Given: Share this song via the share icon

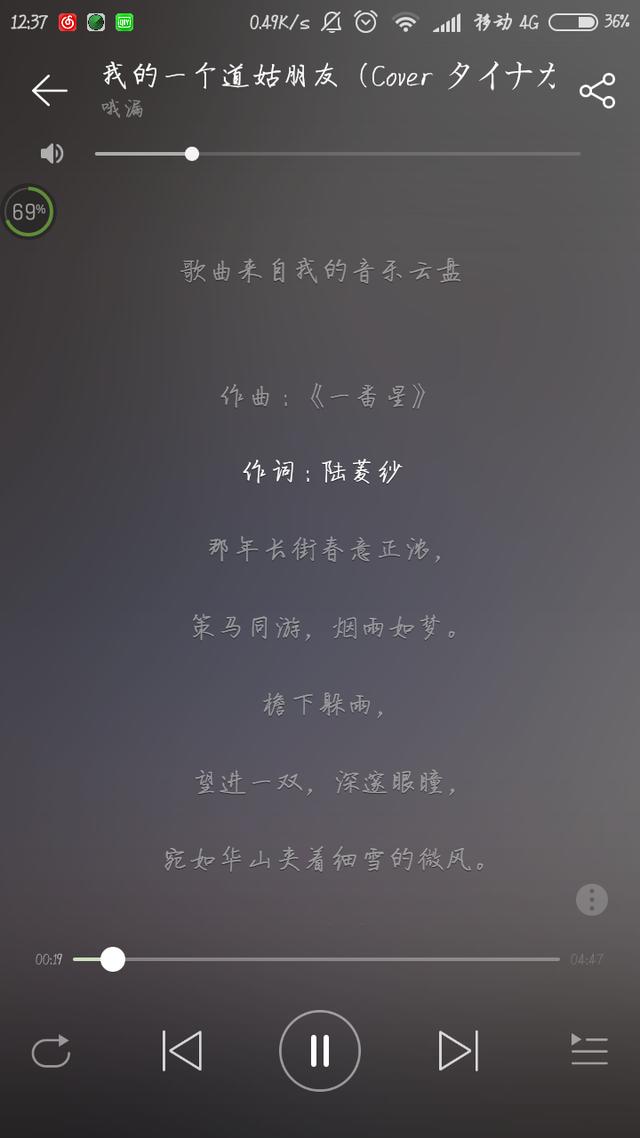Looking at the screenshot, I should coord(597,91).
